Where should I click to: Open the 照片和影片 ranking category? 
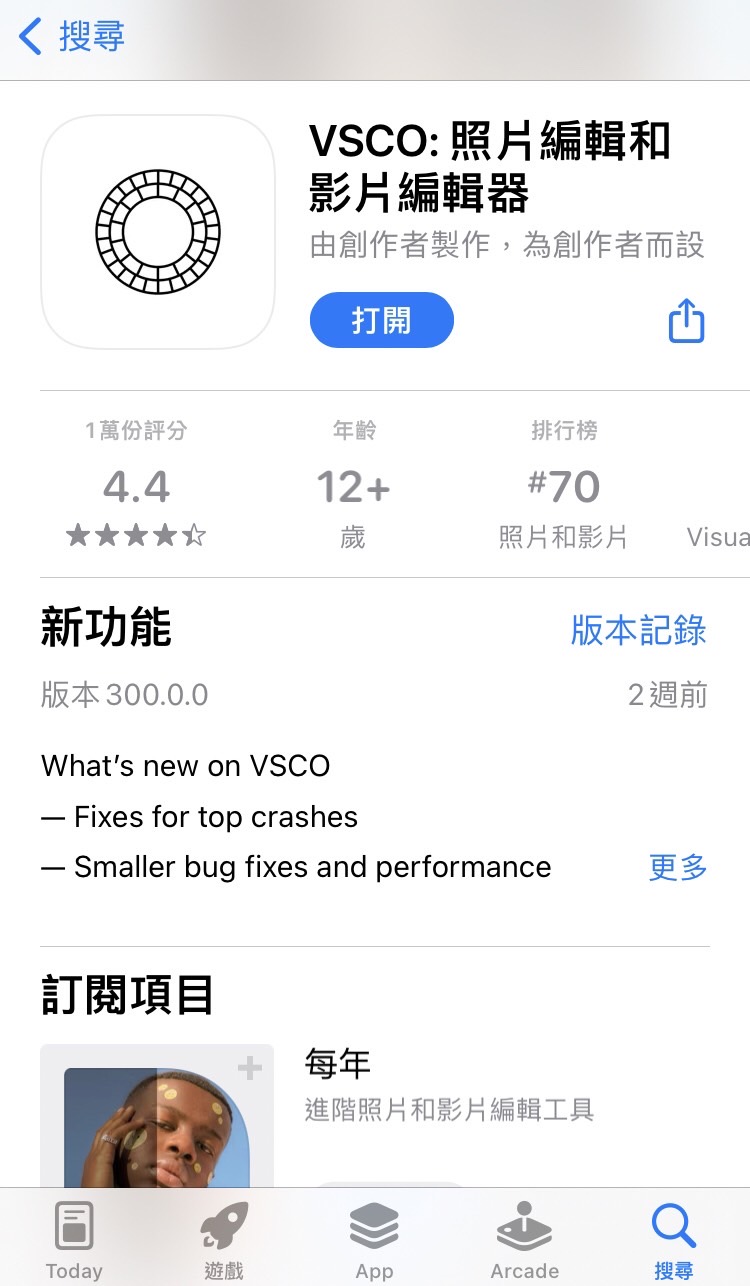563,537
